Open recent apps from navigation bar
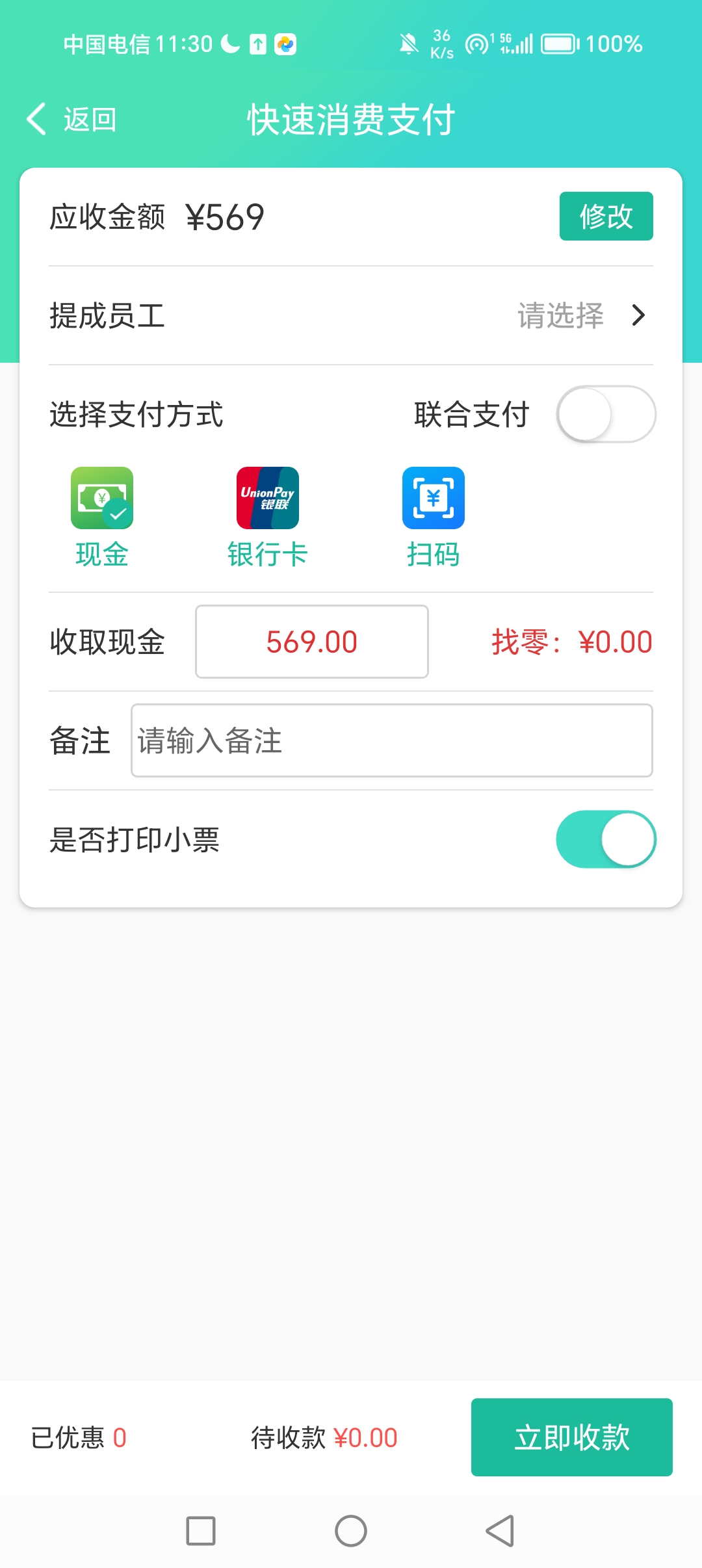The image size is (702, 1568). point(201,1531)
